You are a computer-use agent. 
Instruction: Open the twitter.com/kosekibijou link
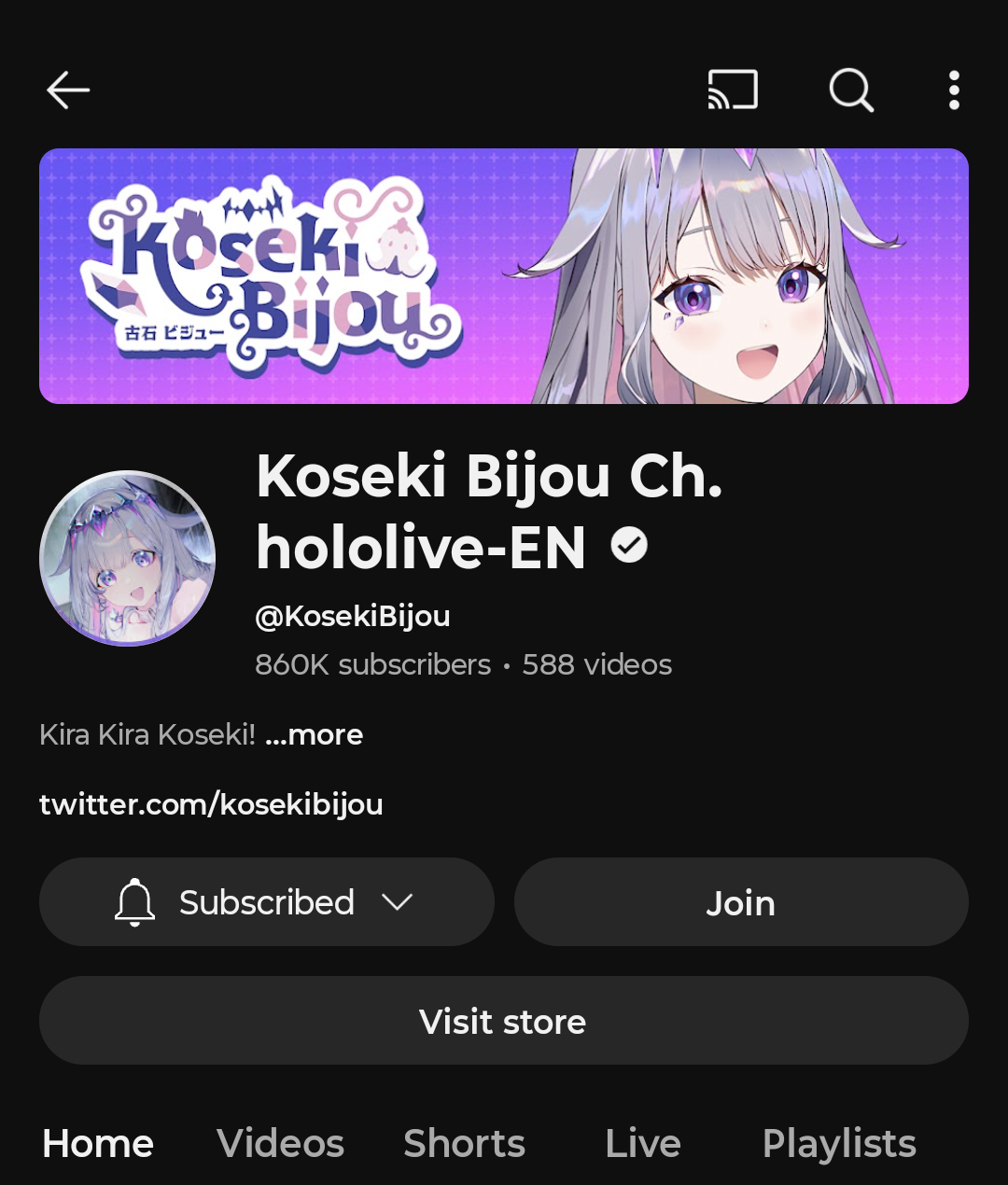tap(211, 804)
